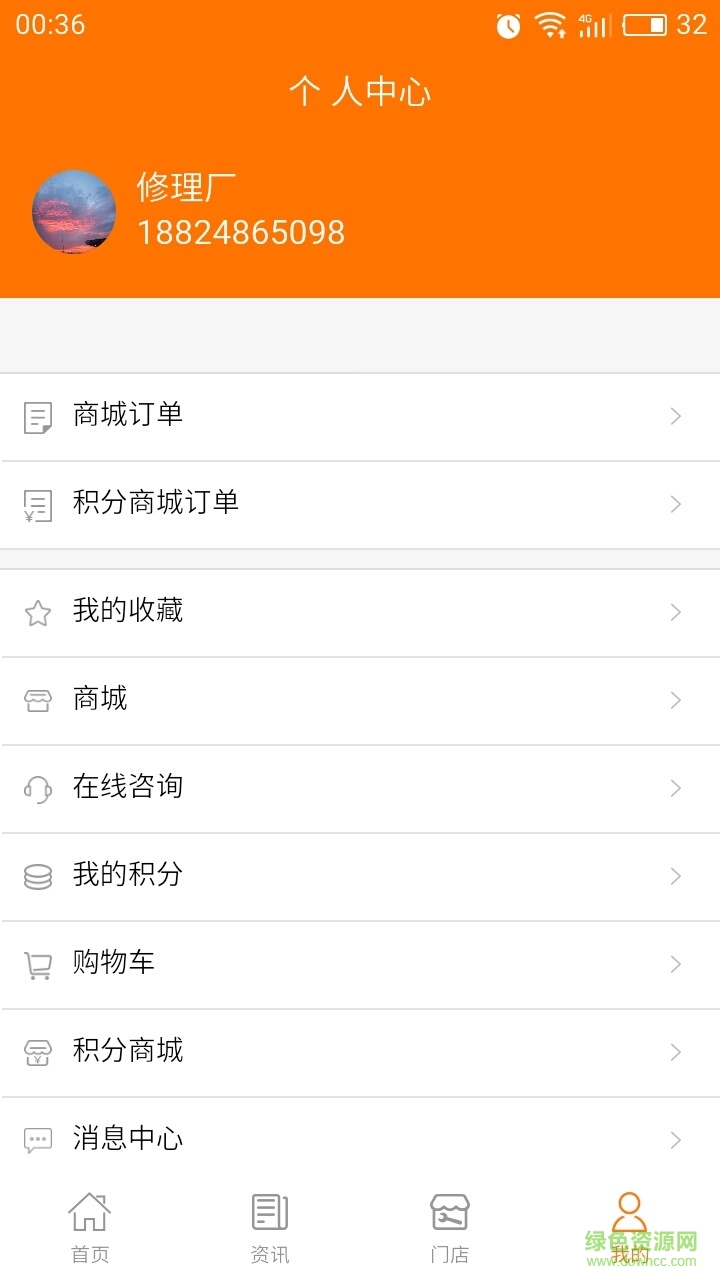
Task: Switch to the 资讯 news tab
Action: (269, 1222)
